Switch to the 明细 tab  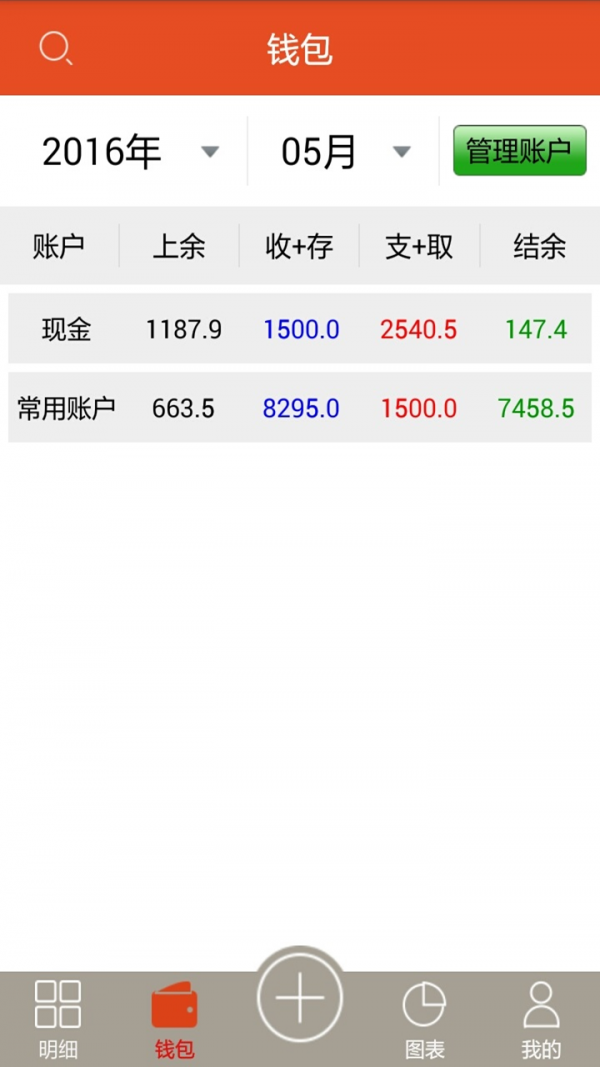58,1018
